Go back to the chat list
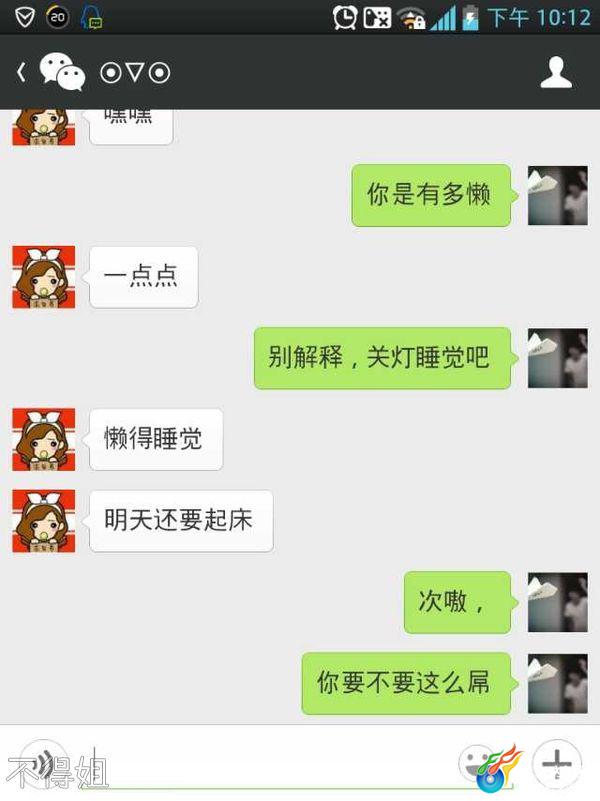The height and width of the screenshot is (801, 600). click(x=22, y=72)
